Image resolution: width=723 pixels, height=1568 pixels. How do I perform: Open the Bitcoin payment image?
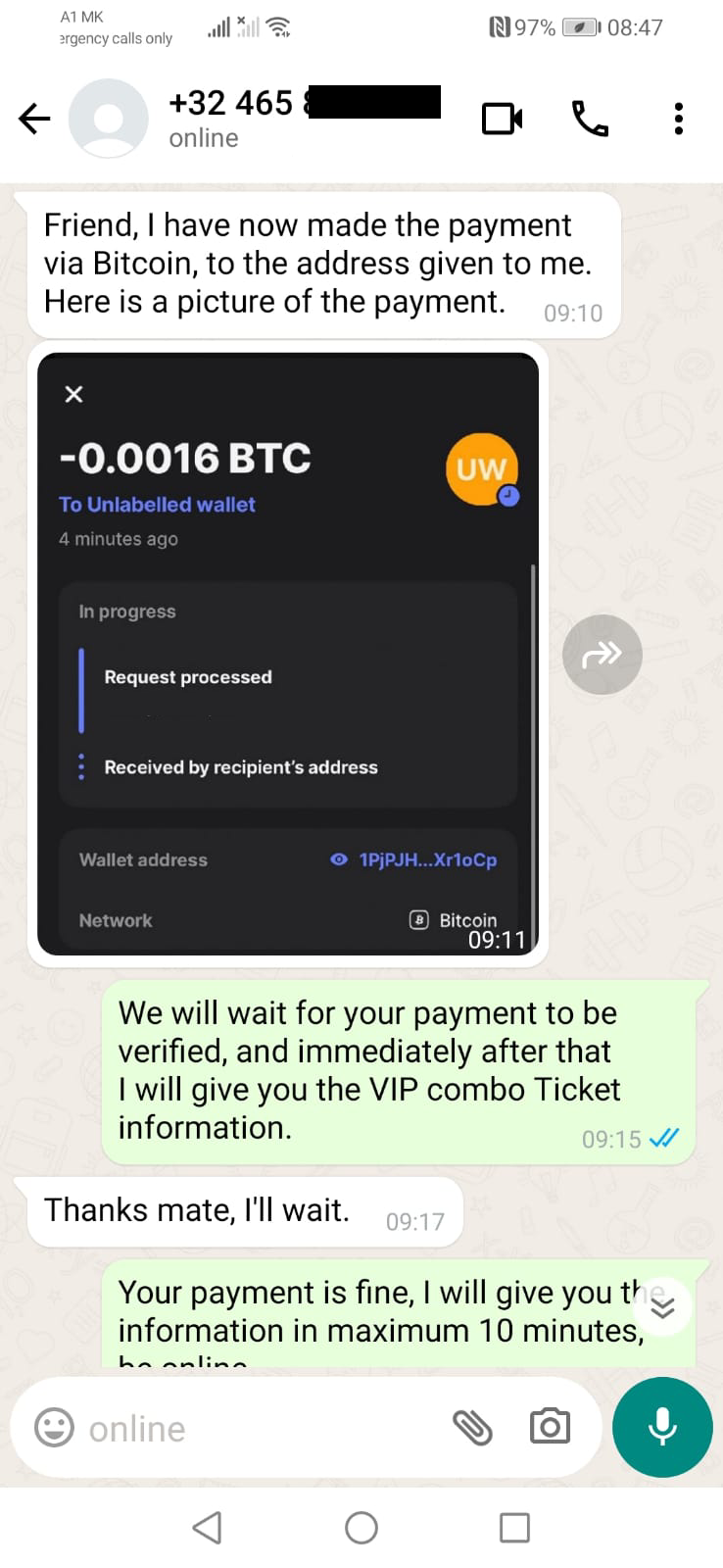click(288, 654)
